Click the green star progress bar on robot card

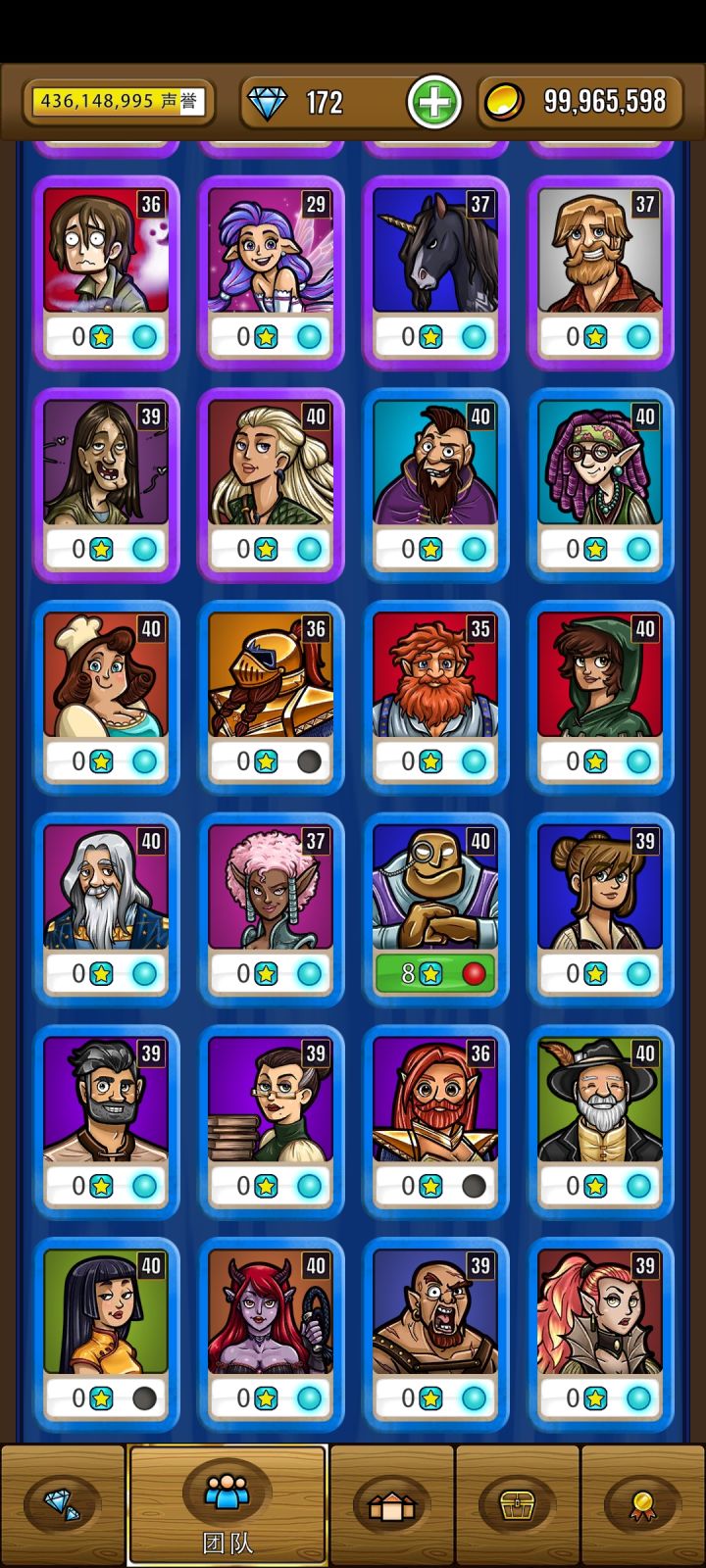(x=434, y=973)
